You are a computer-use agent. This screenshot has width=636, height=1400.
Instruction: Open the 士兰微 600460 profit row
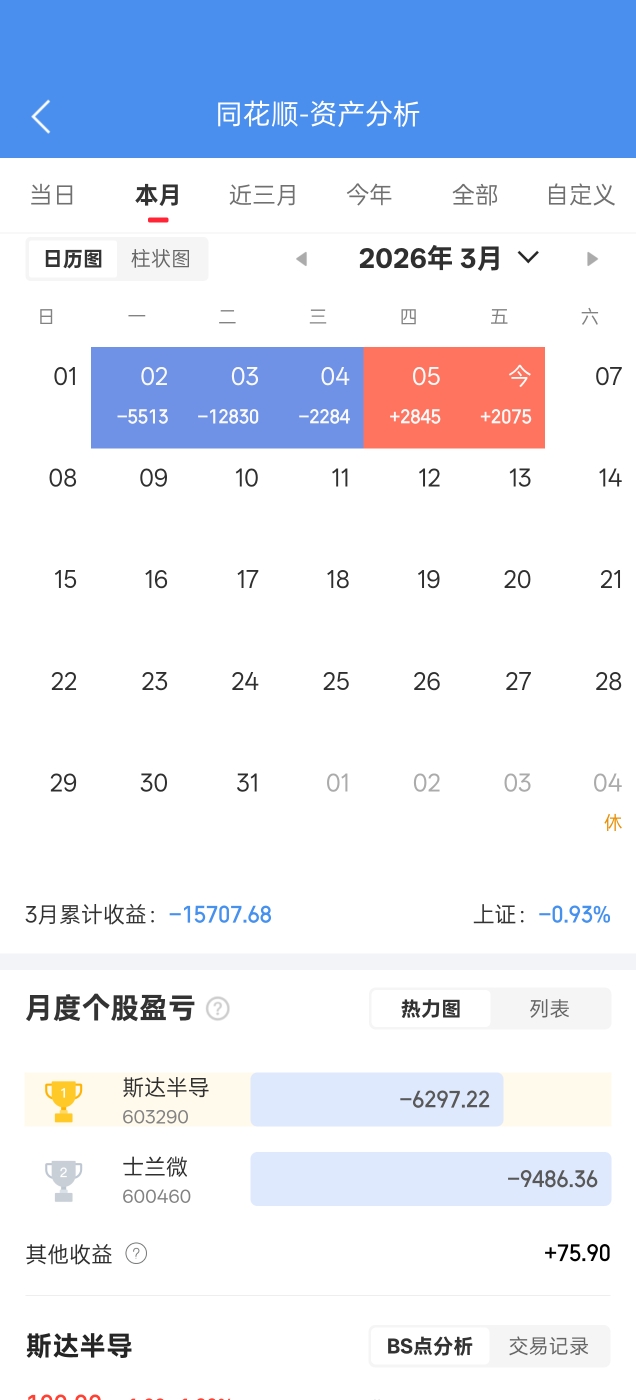click(318, 1179)
